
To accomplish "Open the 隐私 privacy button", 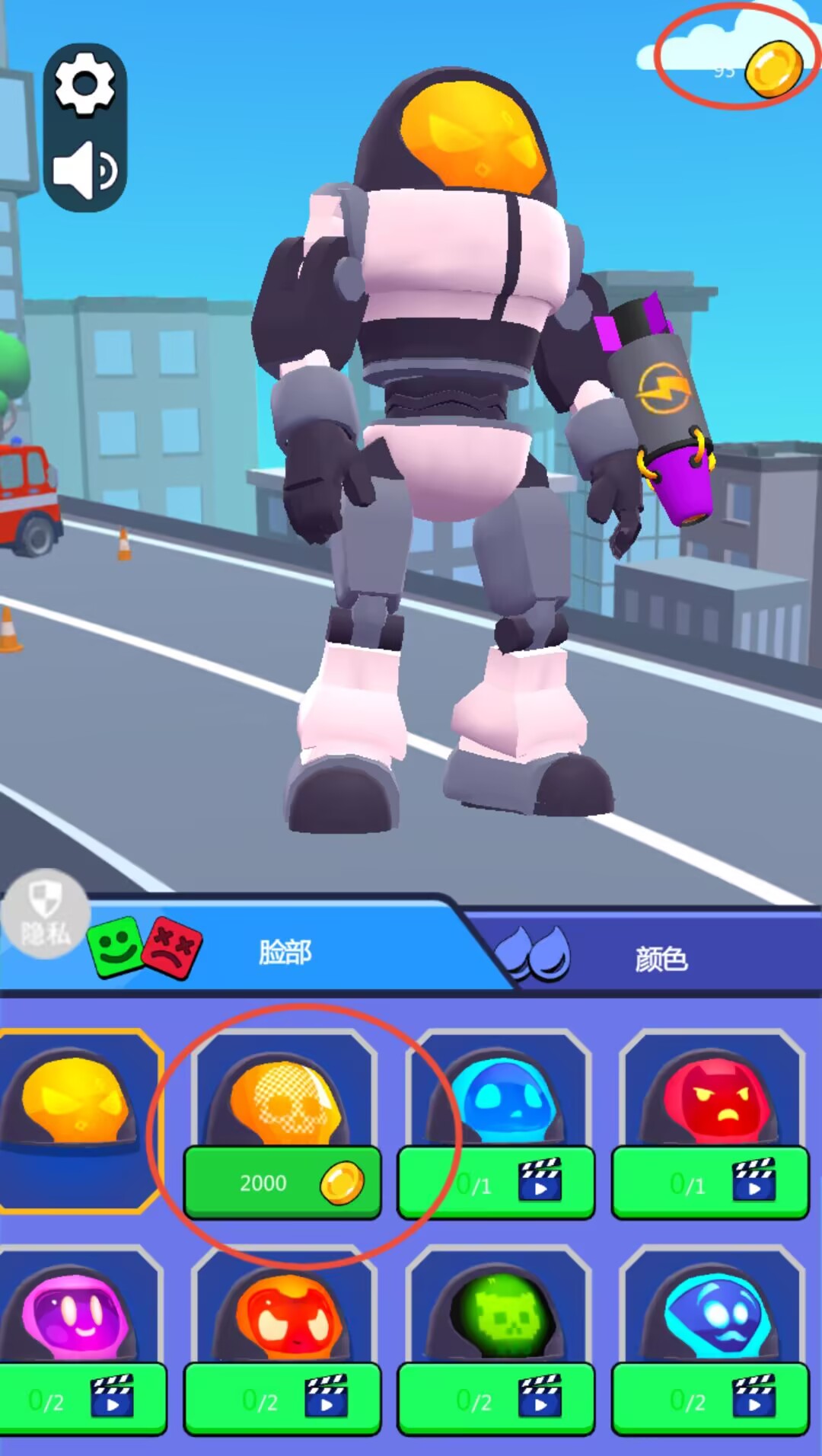I will (46, 913).
